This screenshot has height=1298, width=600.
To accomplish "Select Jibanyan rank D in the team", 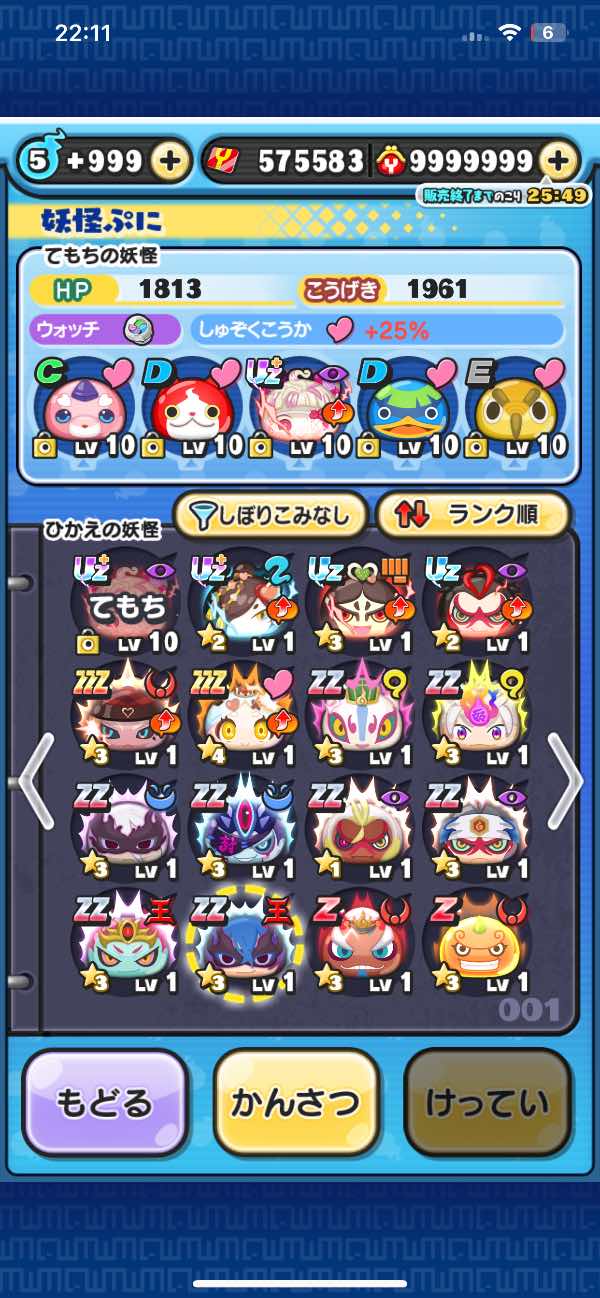I will tap(194, 410).
